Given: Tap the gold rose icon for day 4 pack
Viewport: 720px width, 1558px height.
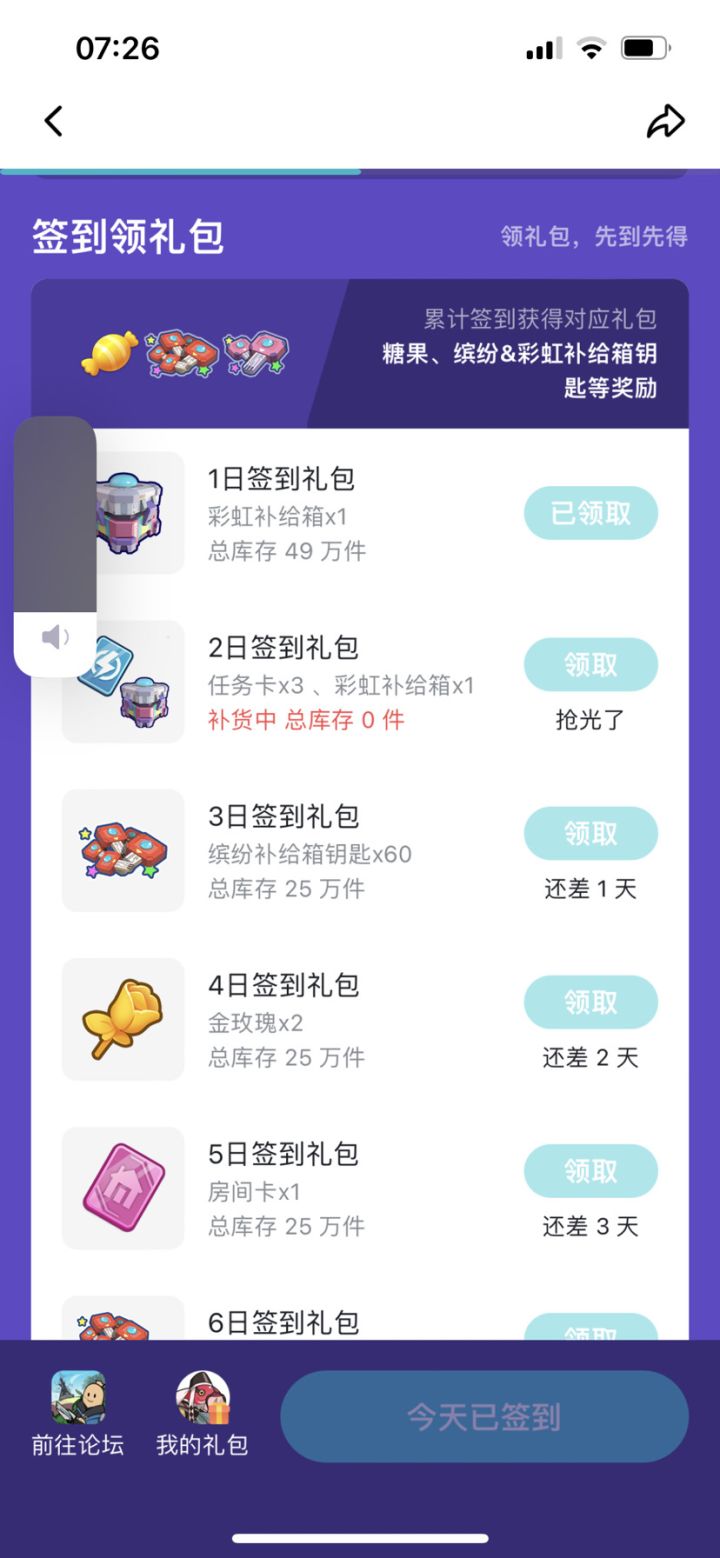Looking at the screenshot, I should (x=122, y=1017).
